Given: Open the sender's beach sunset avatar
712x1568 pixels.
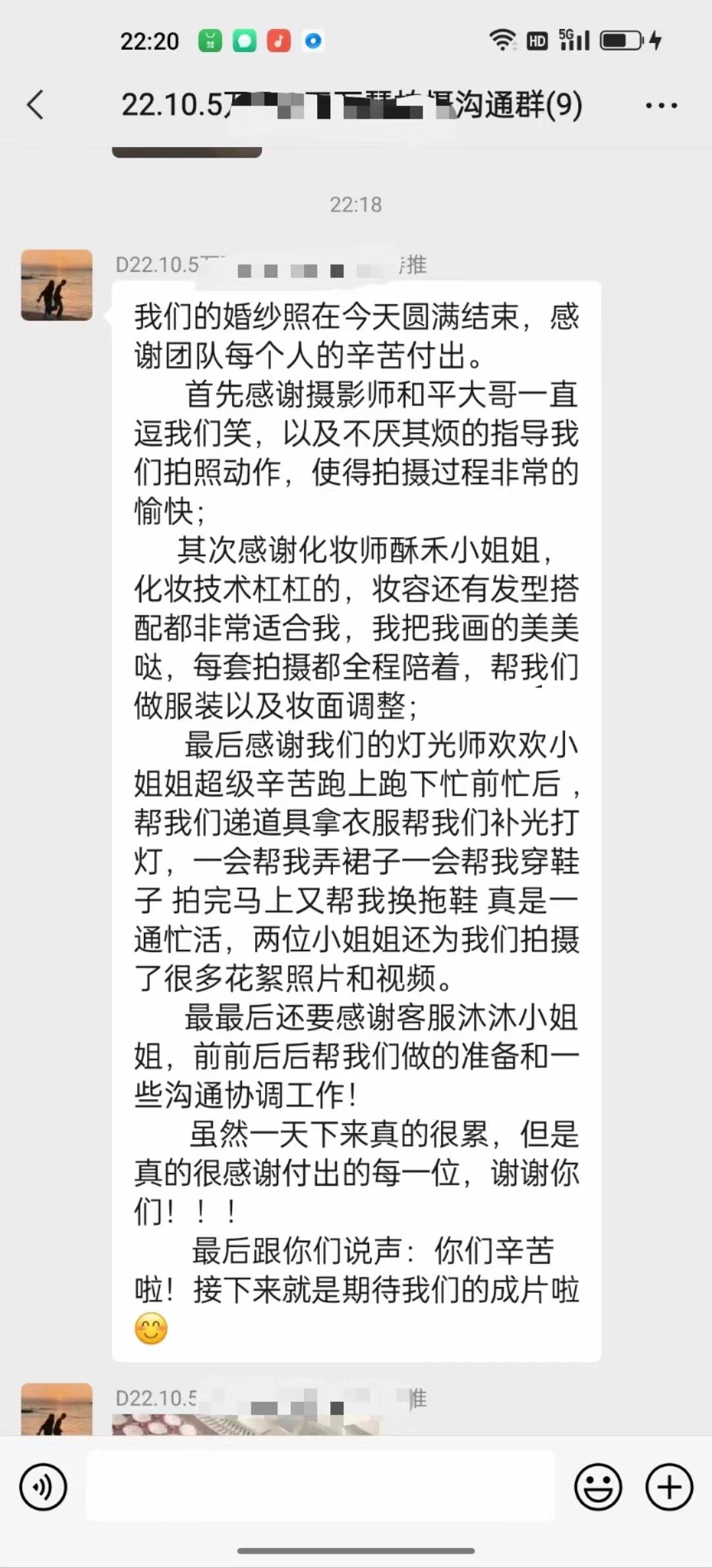Looking at the screenshot, I should pyautogui.click(x=57, y=285).
